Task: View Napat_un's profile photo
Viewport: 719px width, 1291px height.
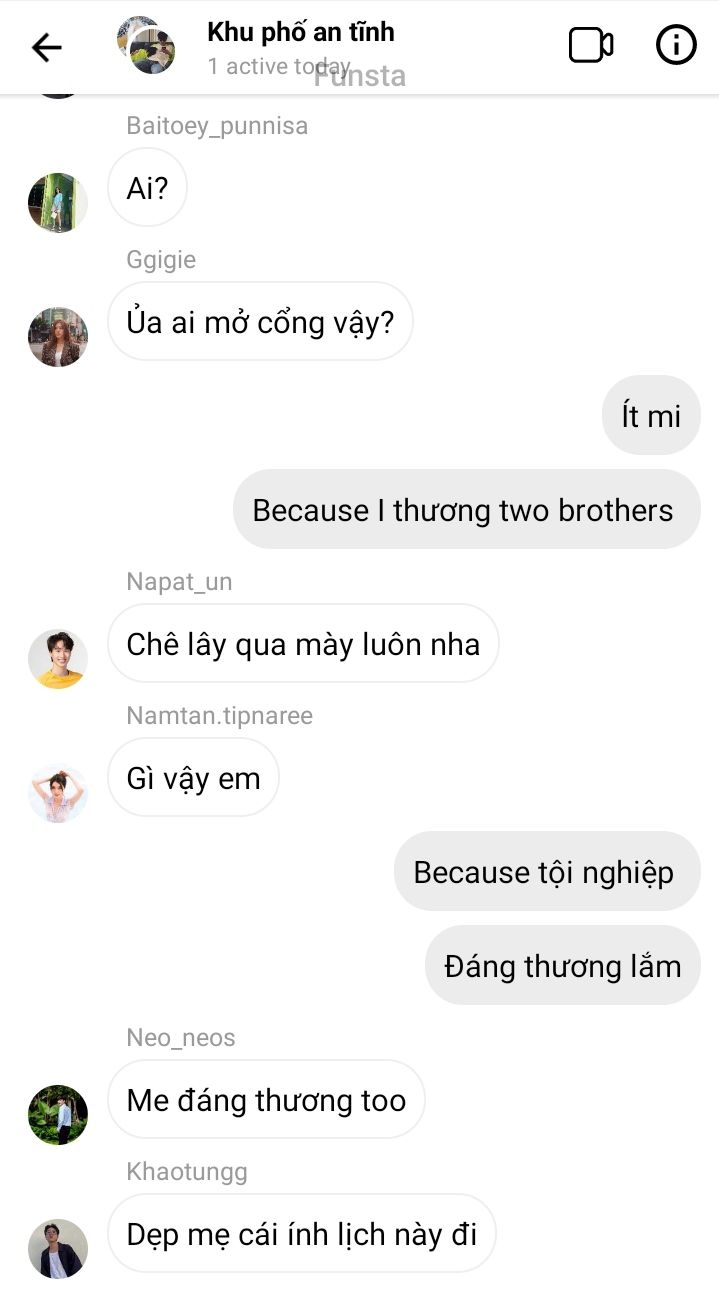Action: (x=58, y=659)
